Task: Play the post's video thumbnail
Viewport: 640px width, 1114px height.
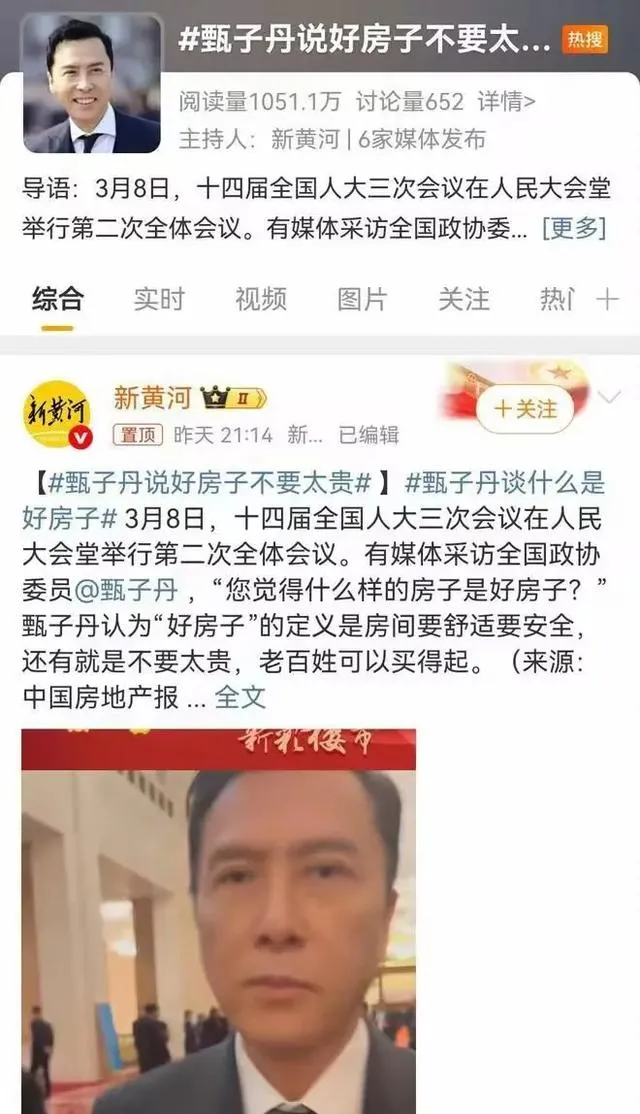Action: (218, 920)
